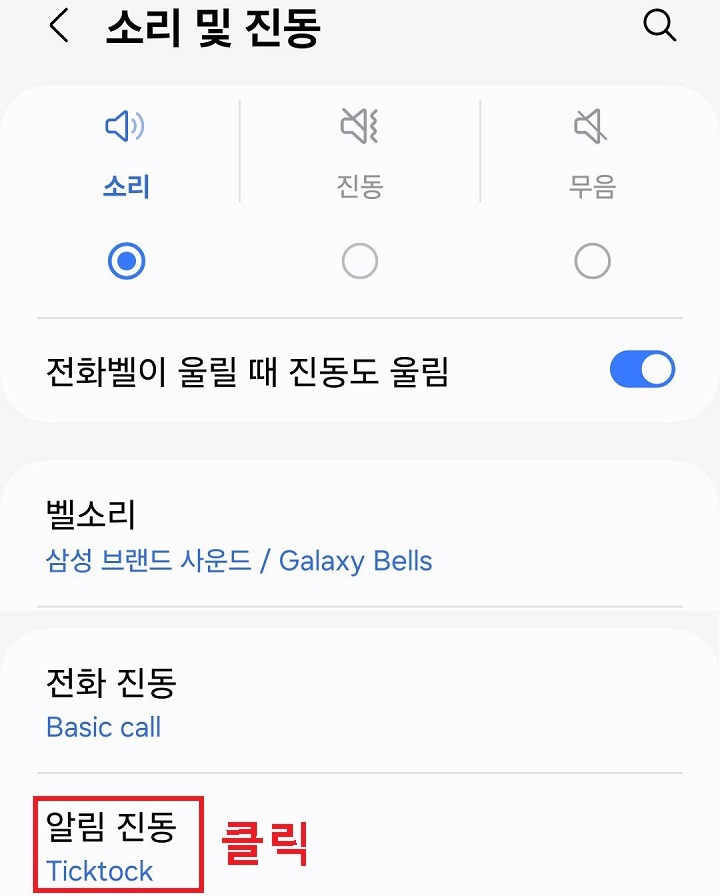
Task: Select the 소리 radio button
Action: [126, 261]
